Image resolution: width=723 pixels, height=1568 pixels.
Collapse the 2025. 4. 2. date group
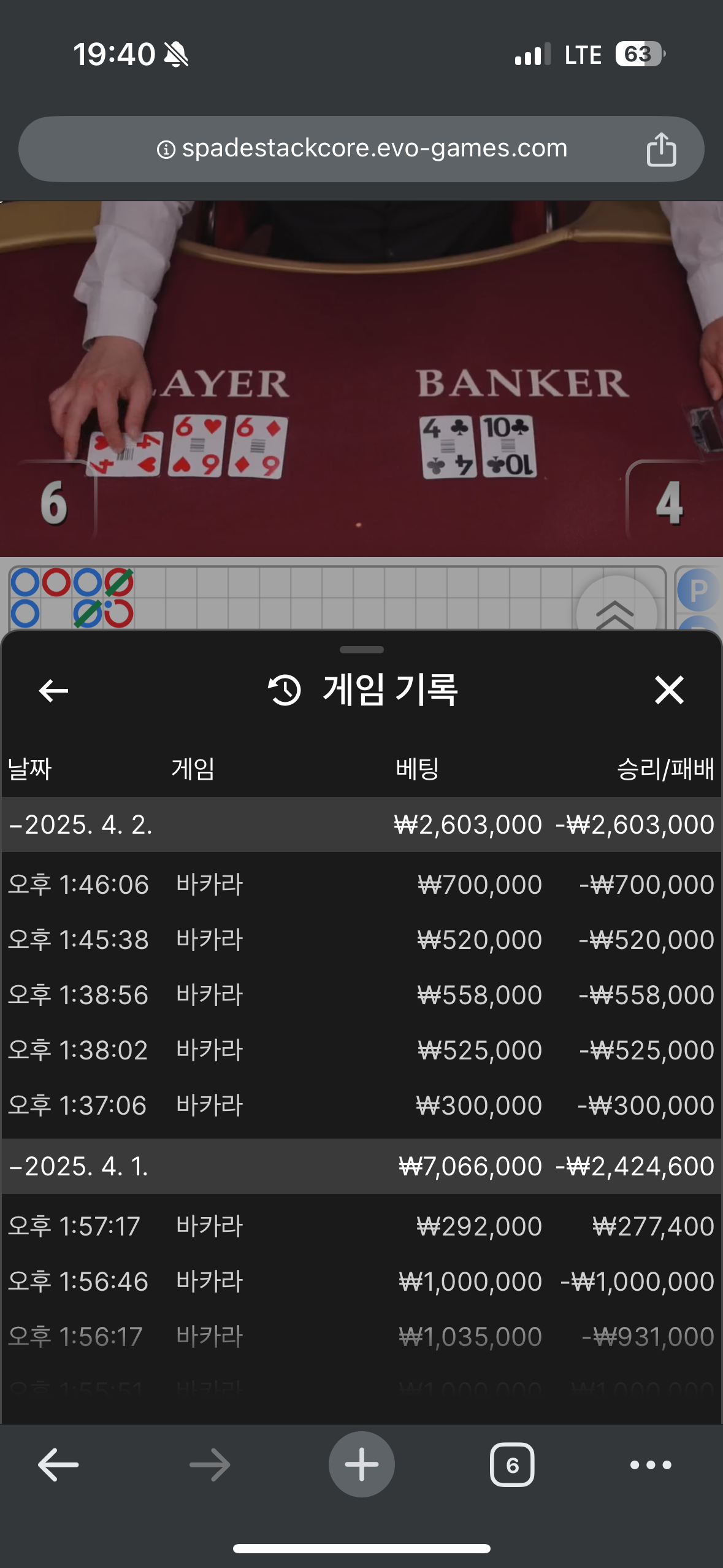(361, 824)
